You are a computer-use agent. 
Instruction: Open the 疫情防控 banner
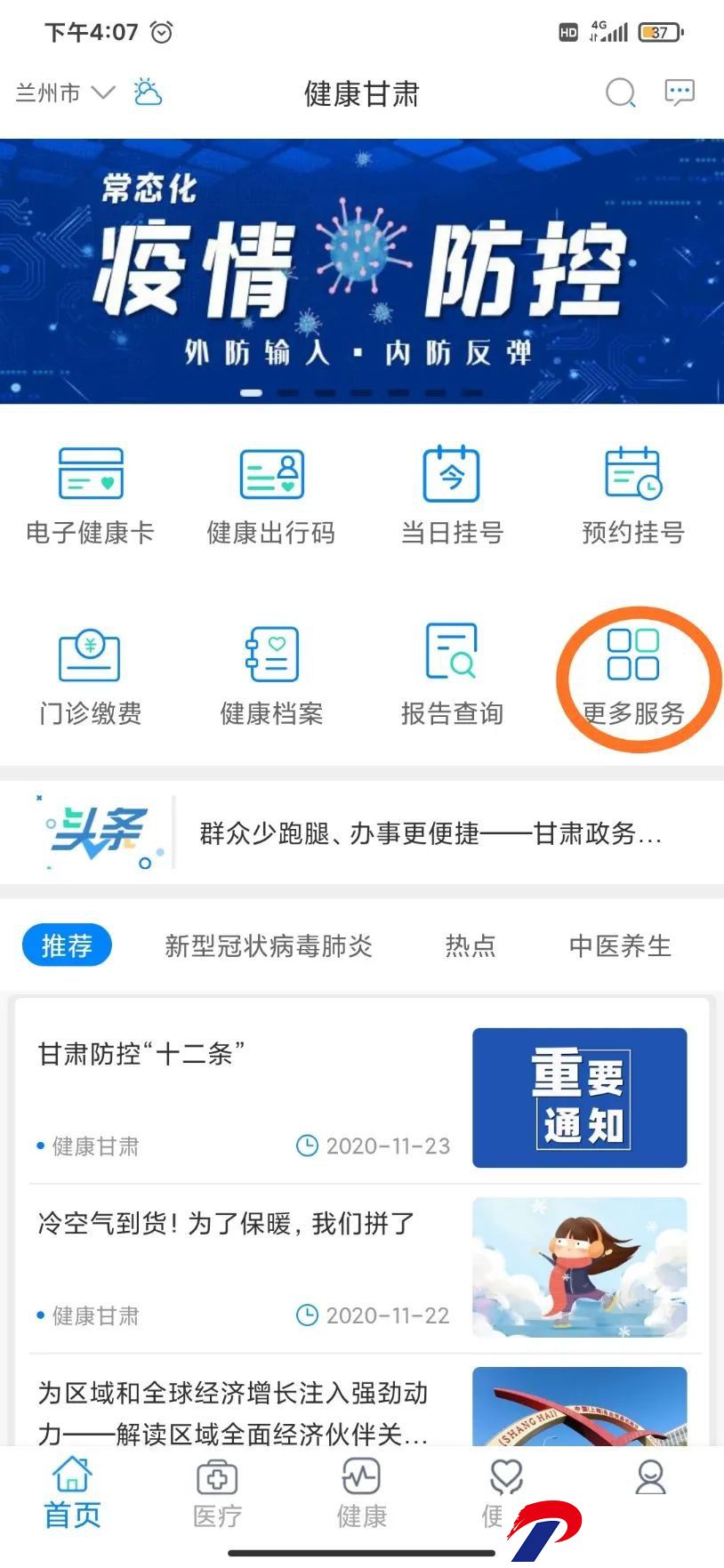pyautogui.click(x=362, y=271)
